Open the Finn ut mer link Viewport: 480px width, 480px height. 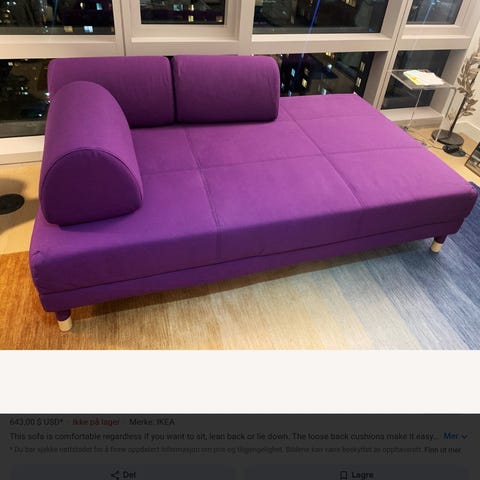click(443, 450)
